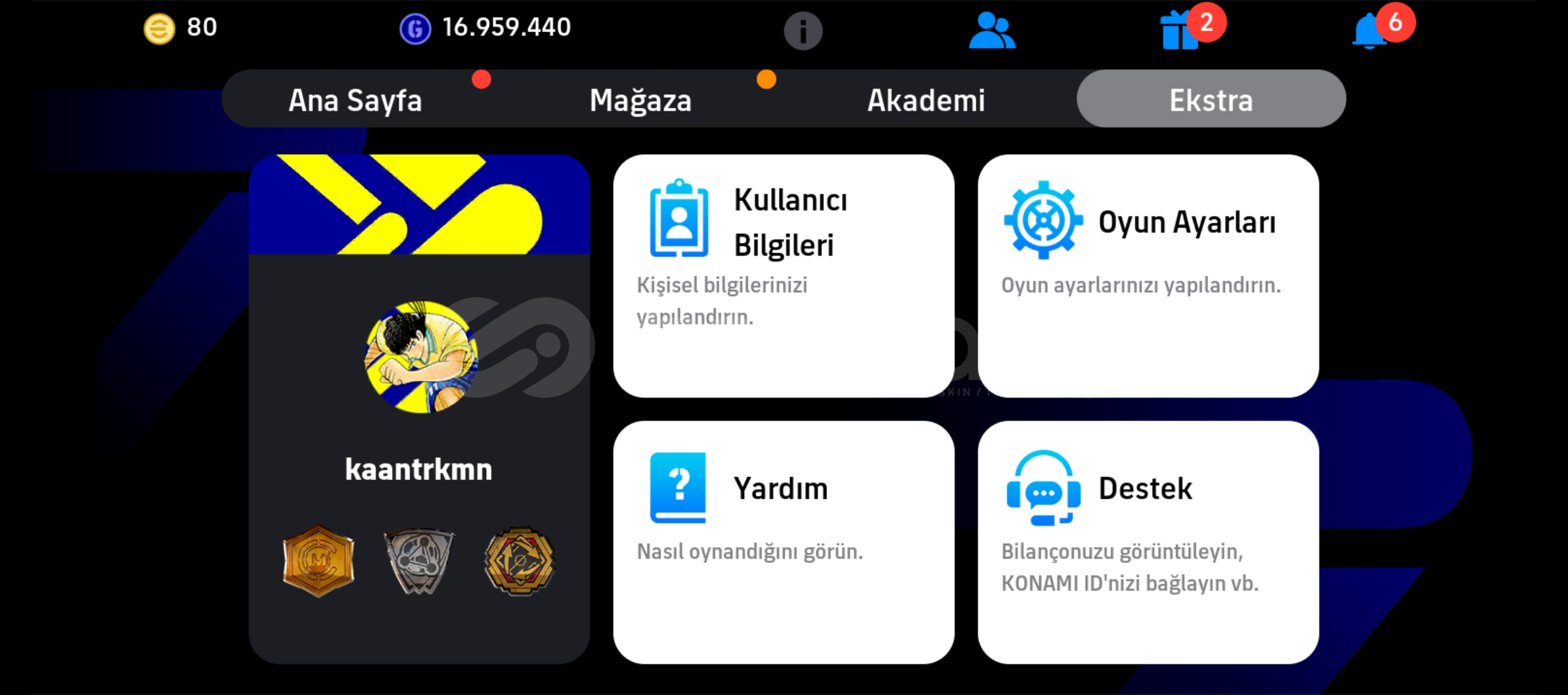Open the Destek card
Image resolution: width=1568 pixels, height=695 pixels.
click(x=1148, y=542)
